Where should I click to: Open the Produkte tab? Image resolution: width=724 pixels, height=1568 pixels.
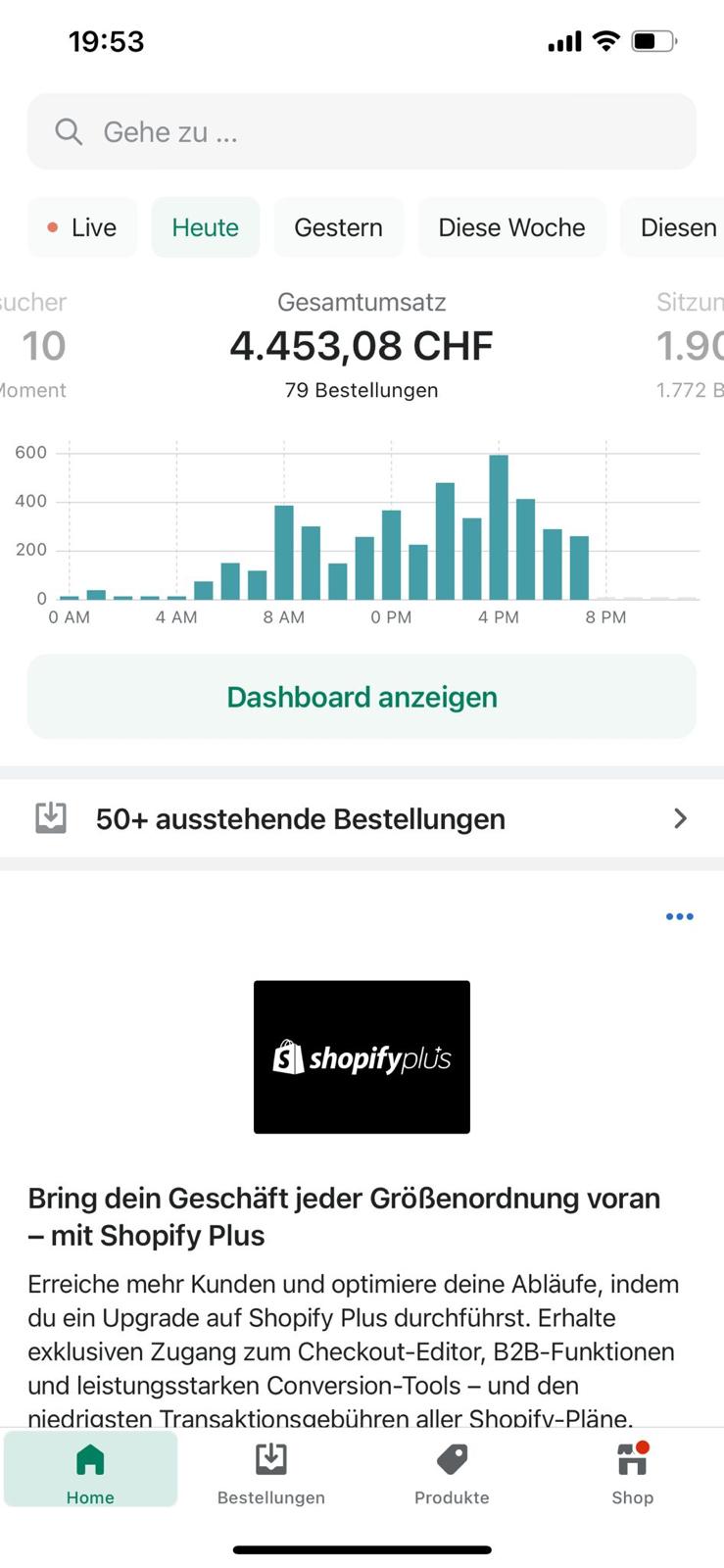tap(452, 1471)
